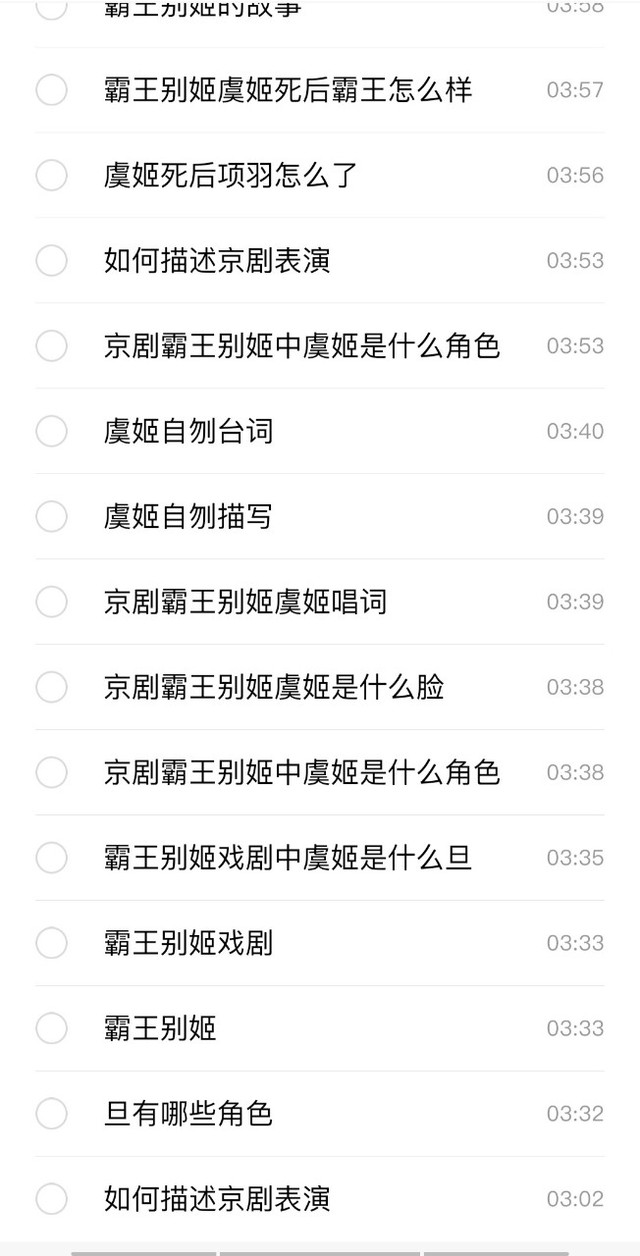
Task: Select the checkbox for 霸王别姬虞姬死后霸王怎么样
Action: [51, 90]
